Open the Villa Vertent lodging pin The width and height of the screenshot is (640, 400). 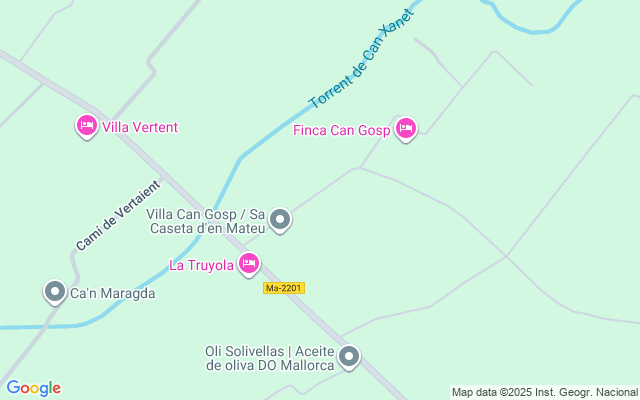click(x=87, y=126)
